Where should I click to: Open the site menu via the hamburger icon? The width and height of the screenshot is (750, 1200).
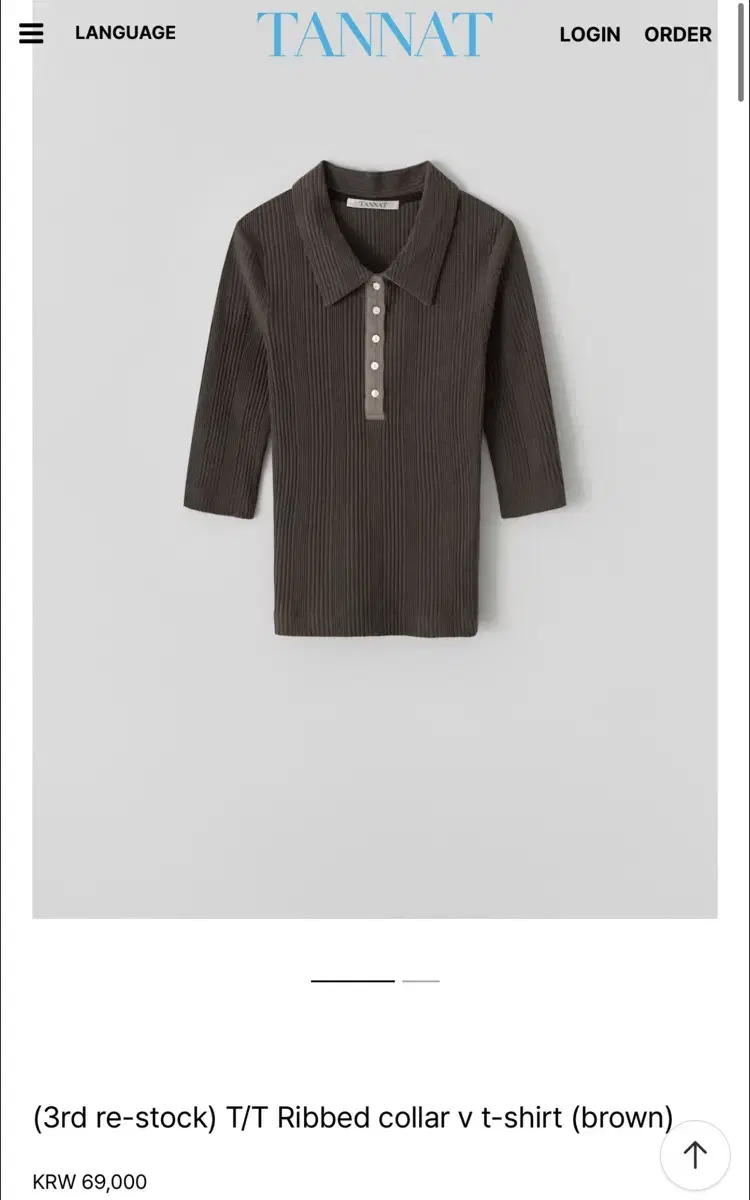click(31, 33)
